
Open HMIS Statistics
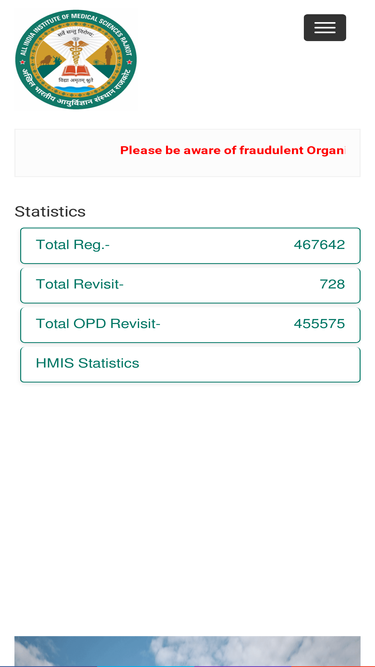pyautogui.click(x=190, y=365)
